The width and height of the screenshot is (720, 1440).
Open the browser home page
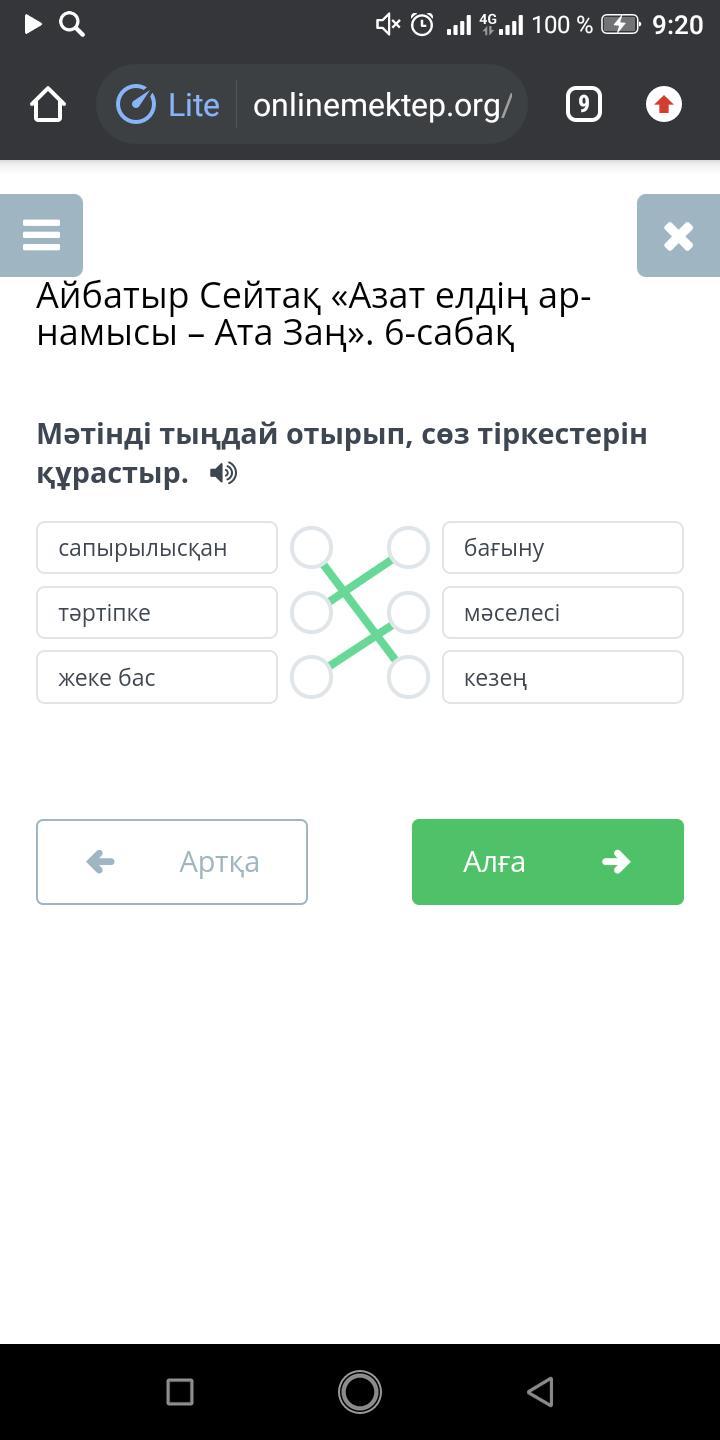point(48,104)
